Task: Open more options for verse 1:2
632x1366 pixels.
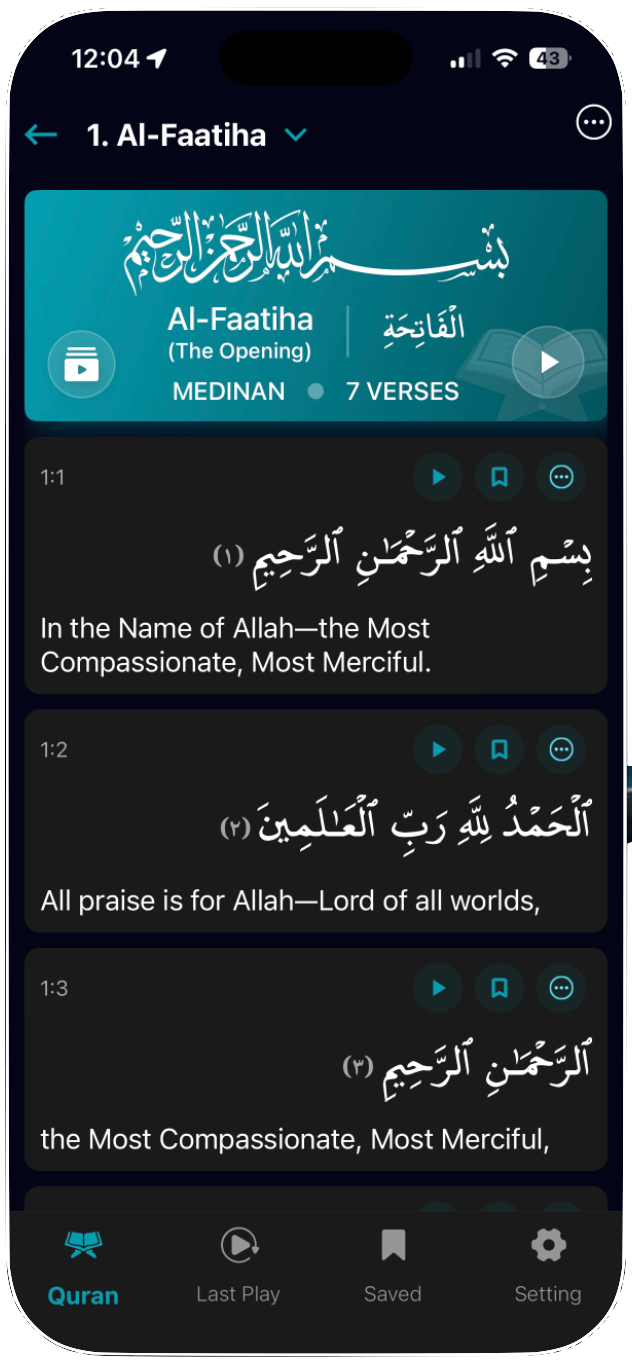Action: (x=562, y=749)
